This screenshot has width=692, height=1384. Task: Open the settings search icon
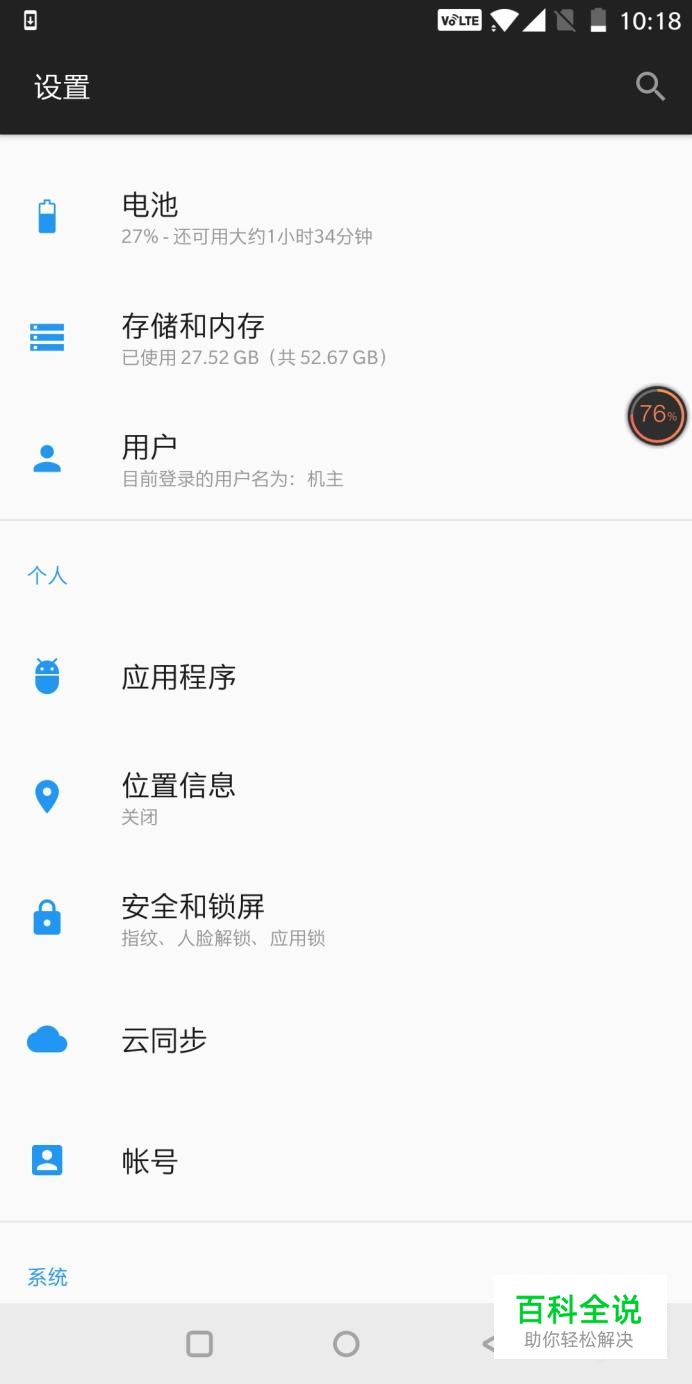[x=650, y=87]
